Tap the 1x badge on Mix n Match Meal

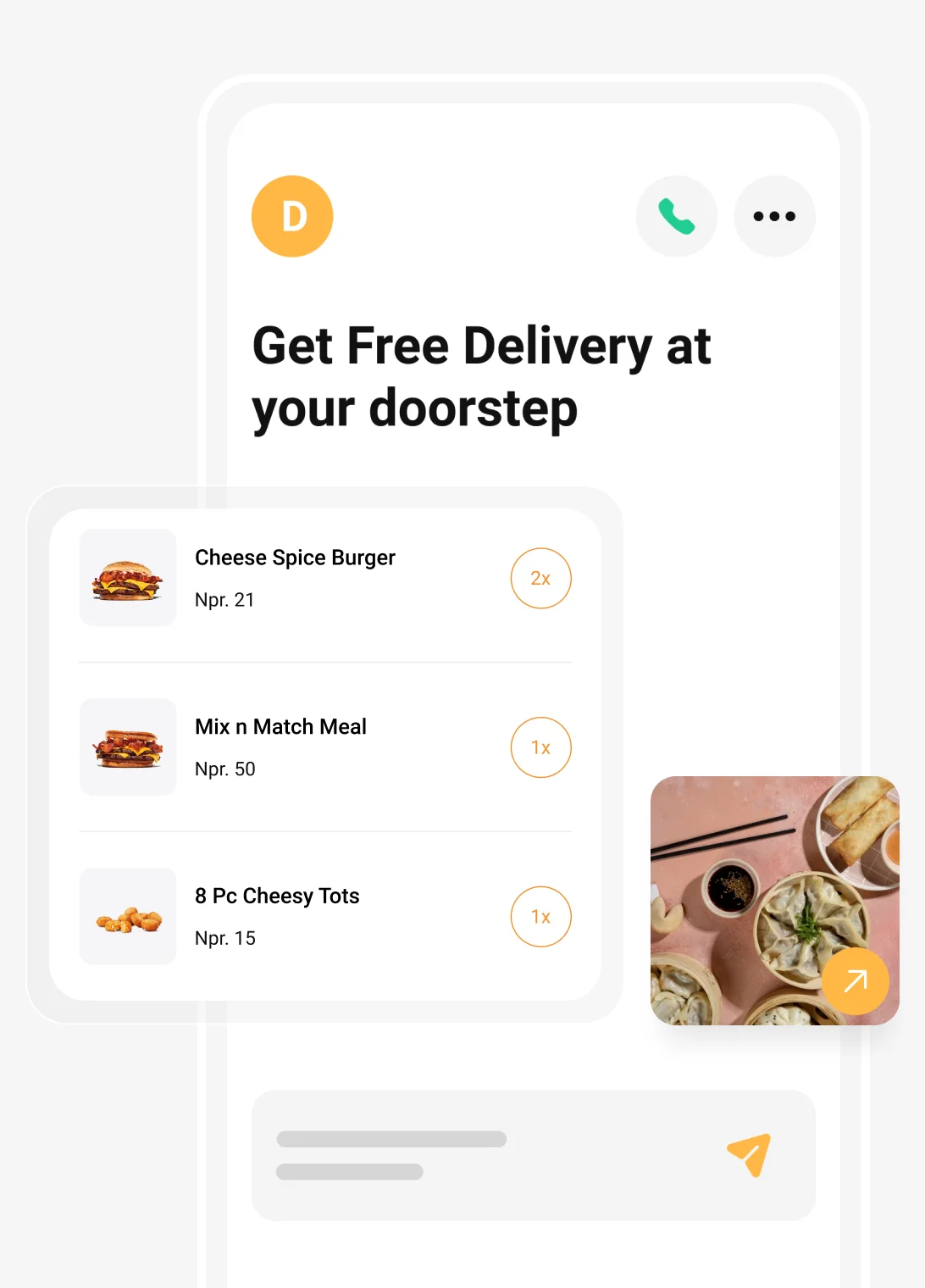540,747
